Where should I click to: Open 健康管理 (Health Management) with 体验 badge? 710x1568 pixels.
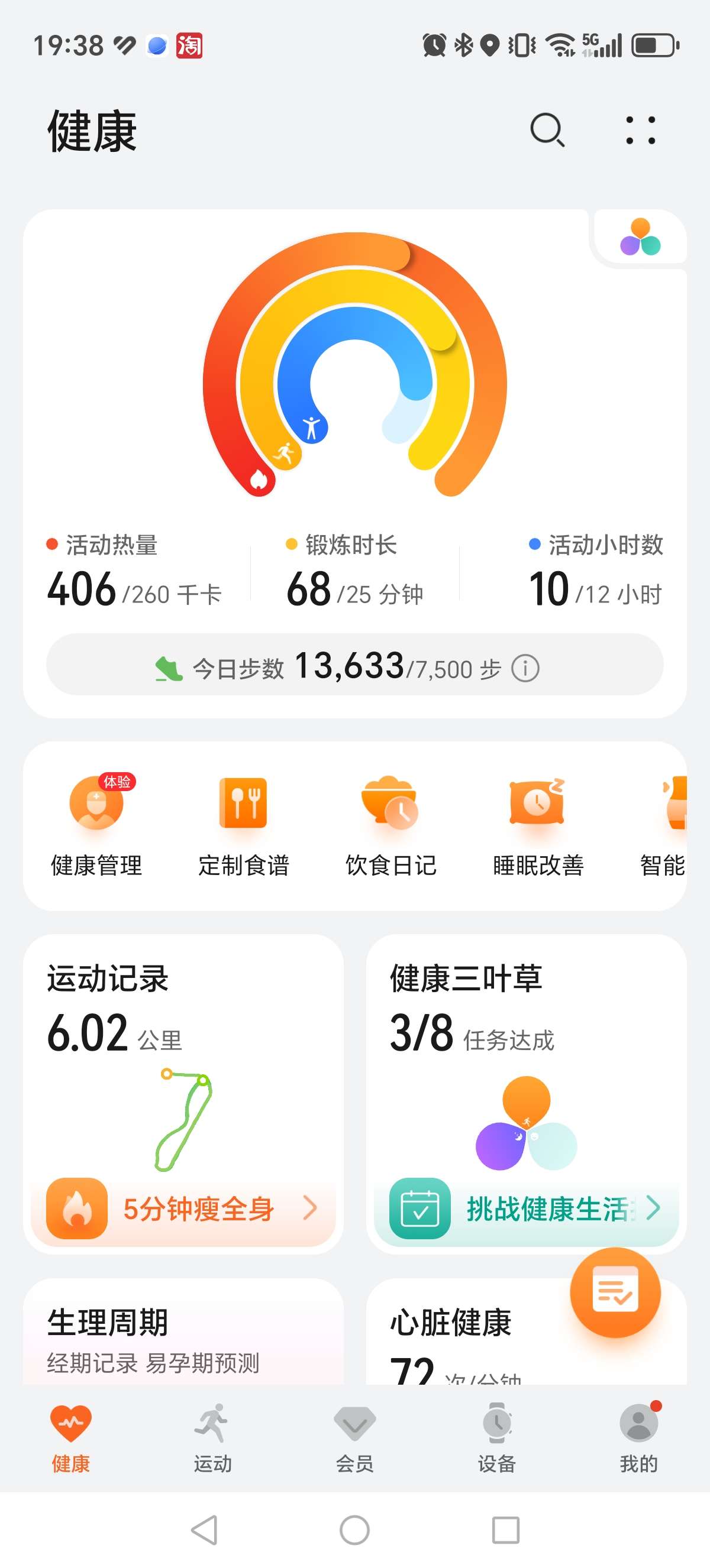(x=96, y=804)
